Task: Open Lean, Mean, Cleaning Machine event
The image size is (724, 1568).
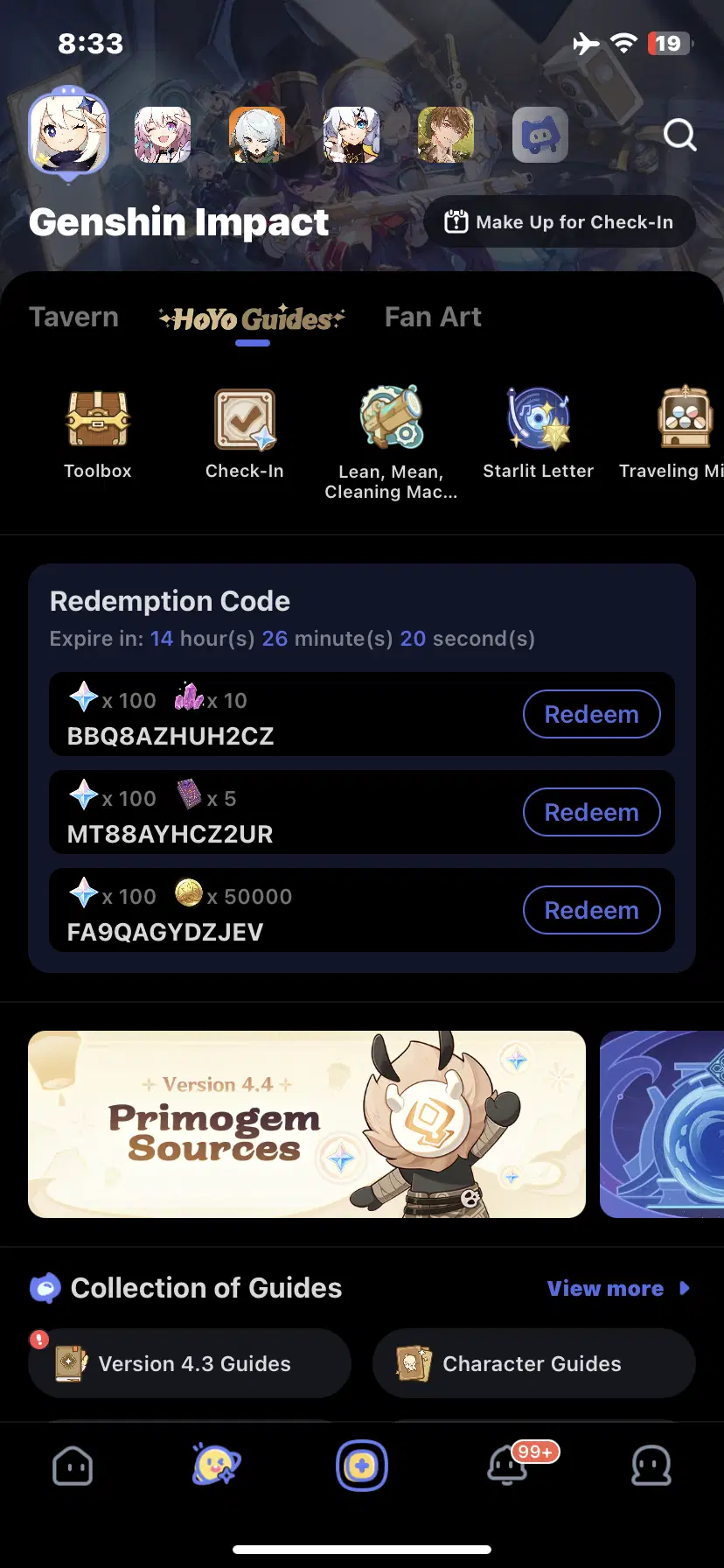Action: [391, 442]
